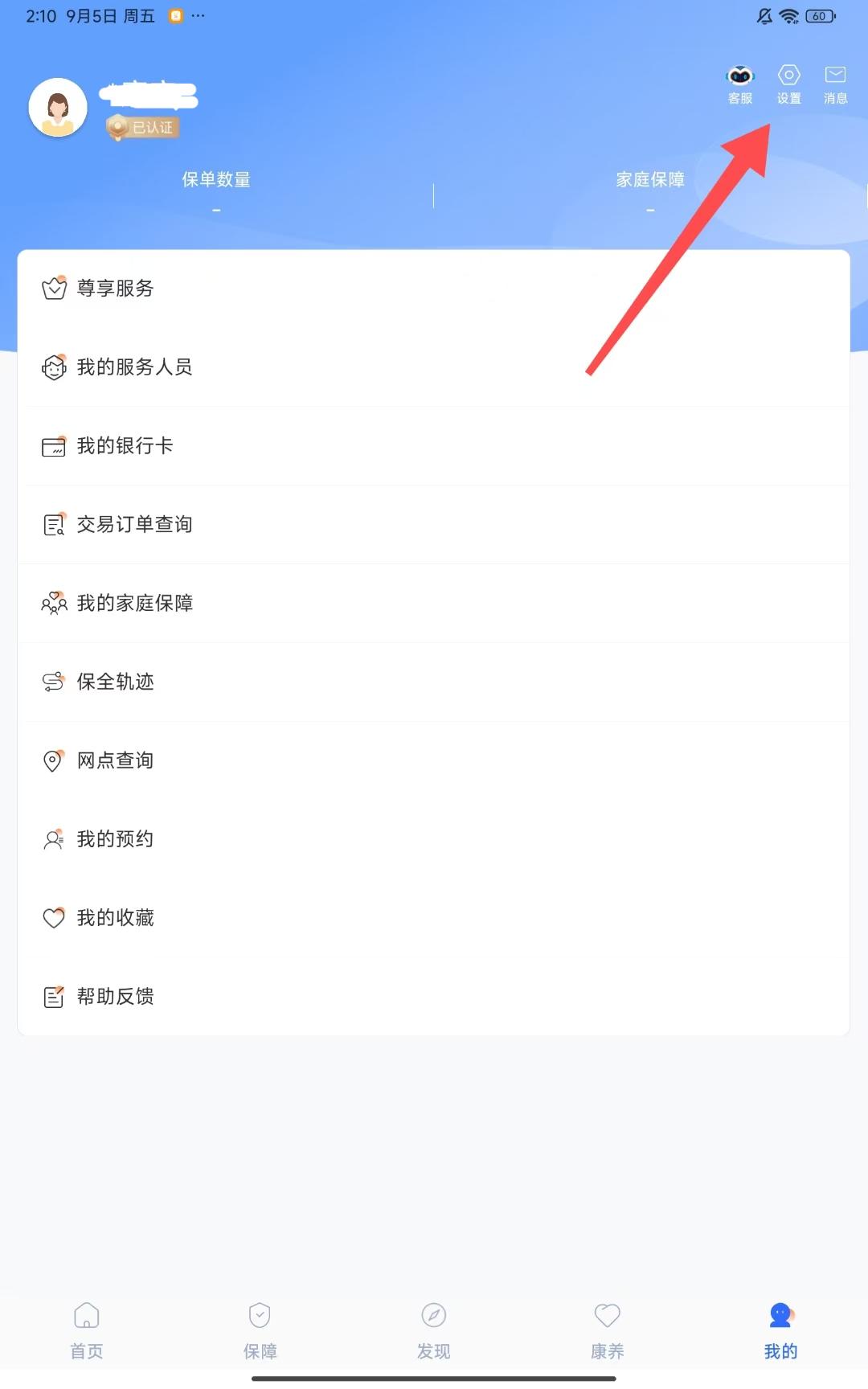The image size is (868, 1389).
Task: Open 帮助反馈
Action: pos(115,997)
